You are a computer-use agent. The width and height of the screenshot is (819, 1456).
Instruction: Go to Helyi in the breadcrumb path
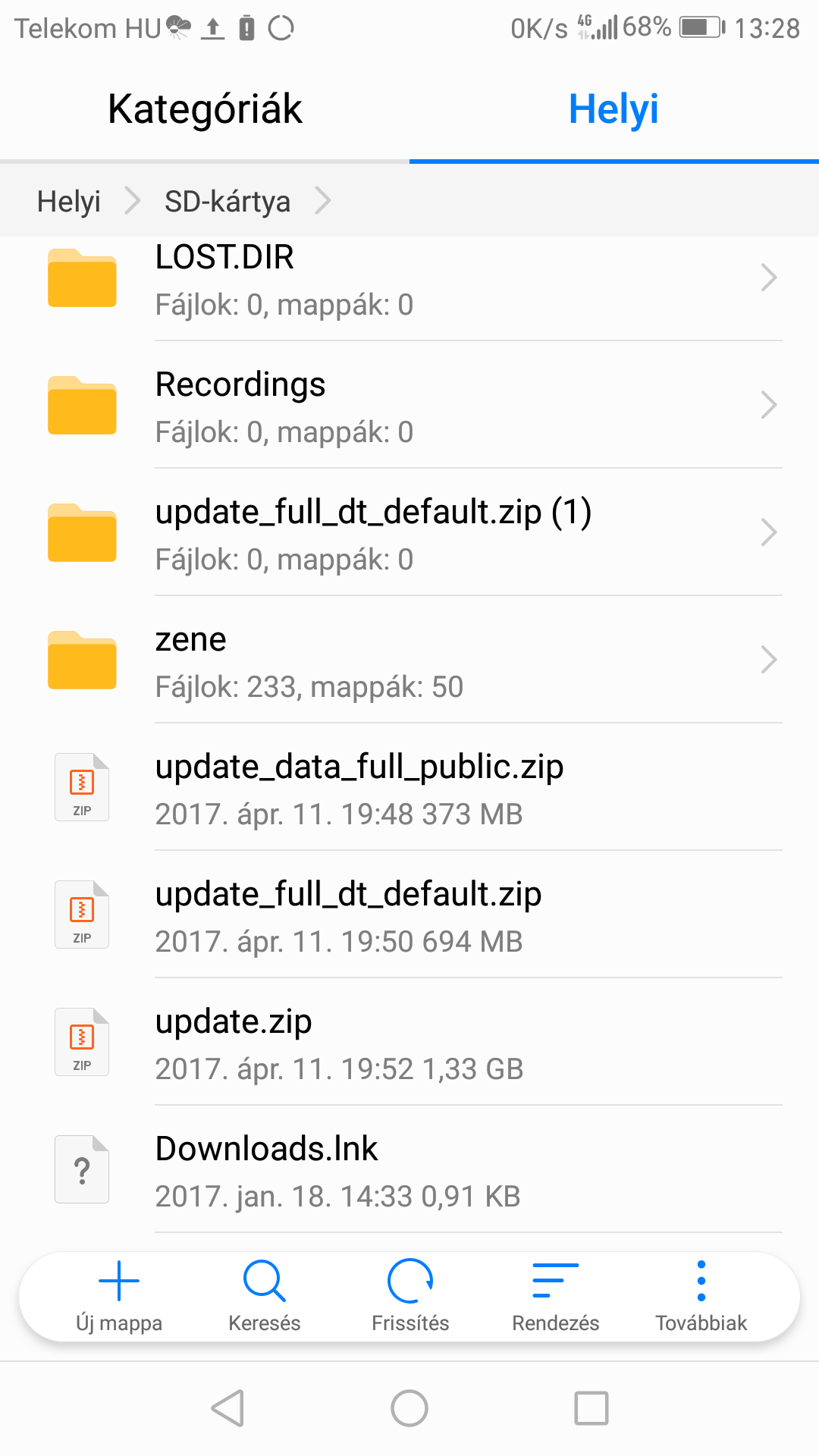[x=69, y=202]
